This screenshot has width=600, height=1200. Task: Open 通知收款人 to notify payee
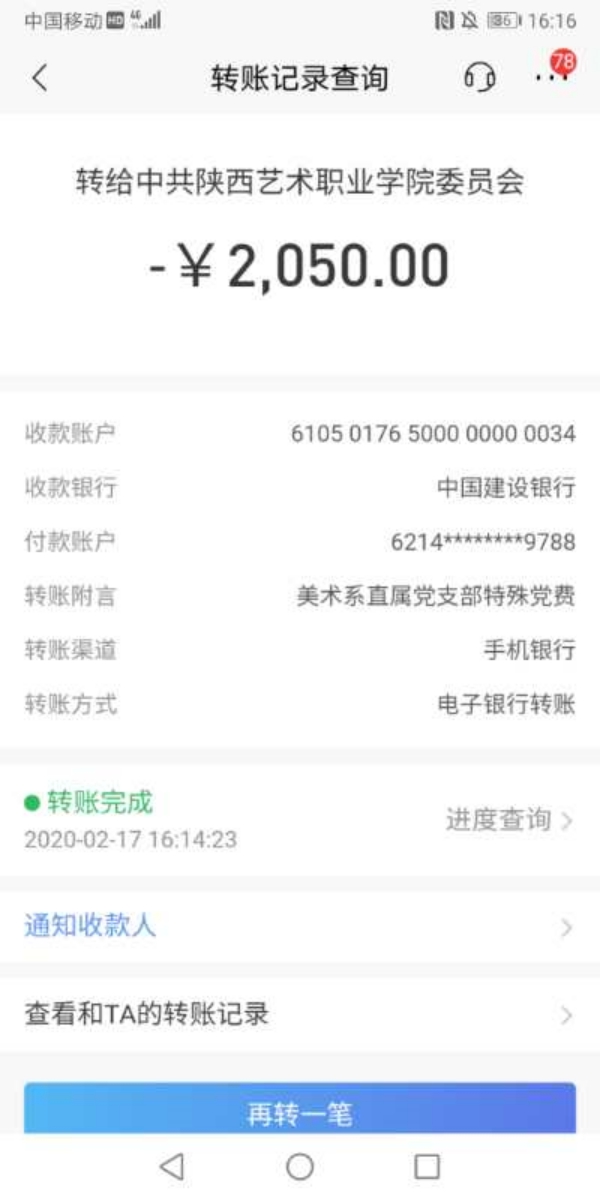pos(300,927)
